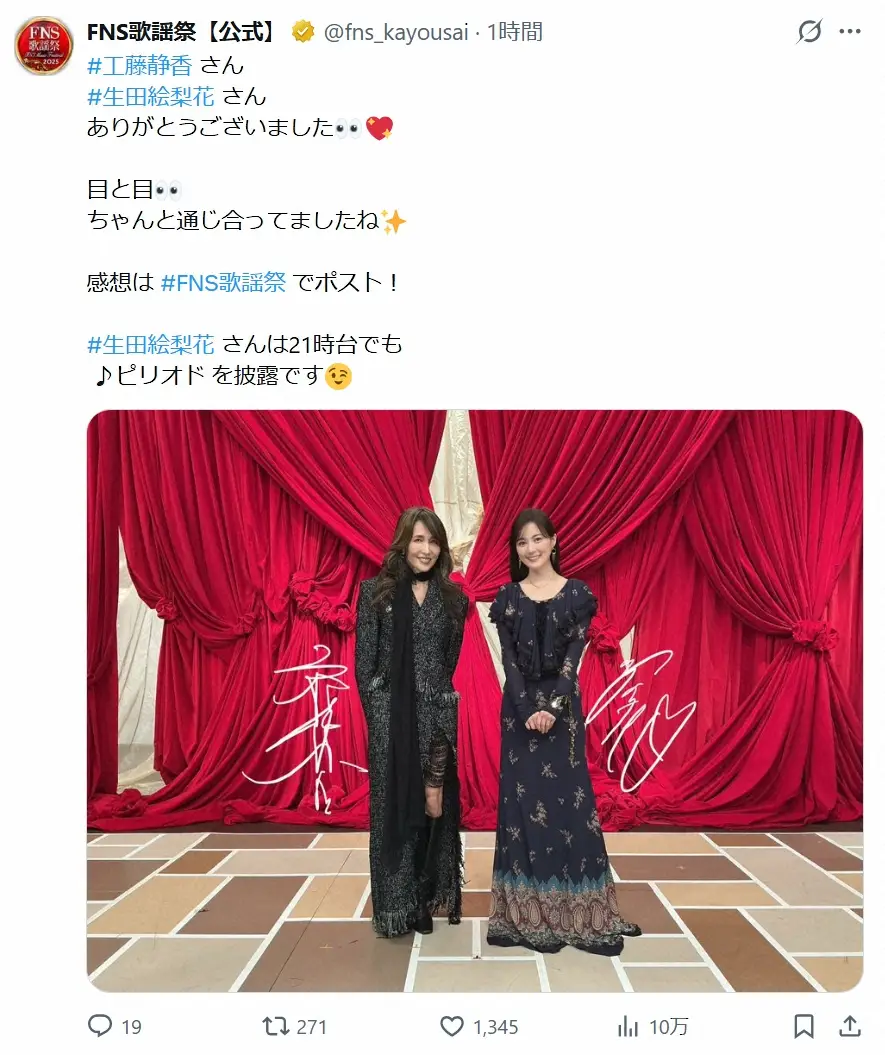Open the FNS歌謡祭 profile avatar
This screenshot has width=885, height=1055.
[x=44, y=46]
